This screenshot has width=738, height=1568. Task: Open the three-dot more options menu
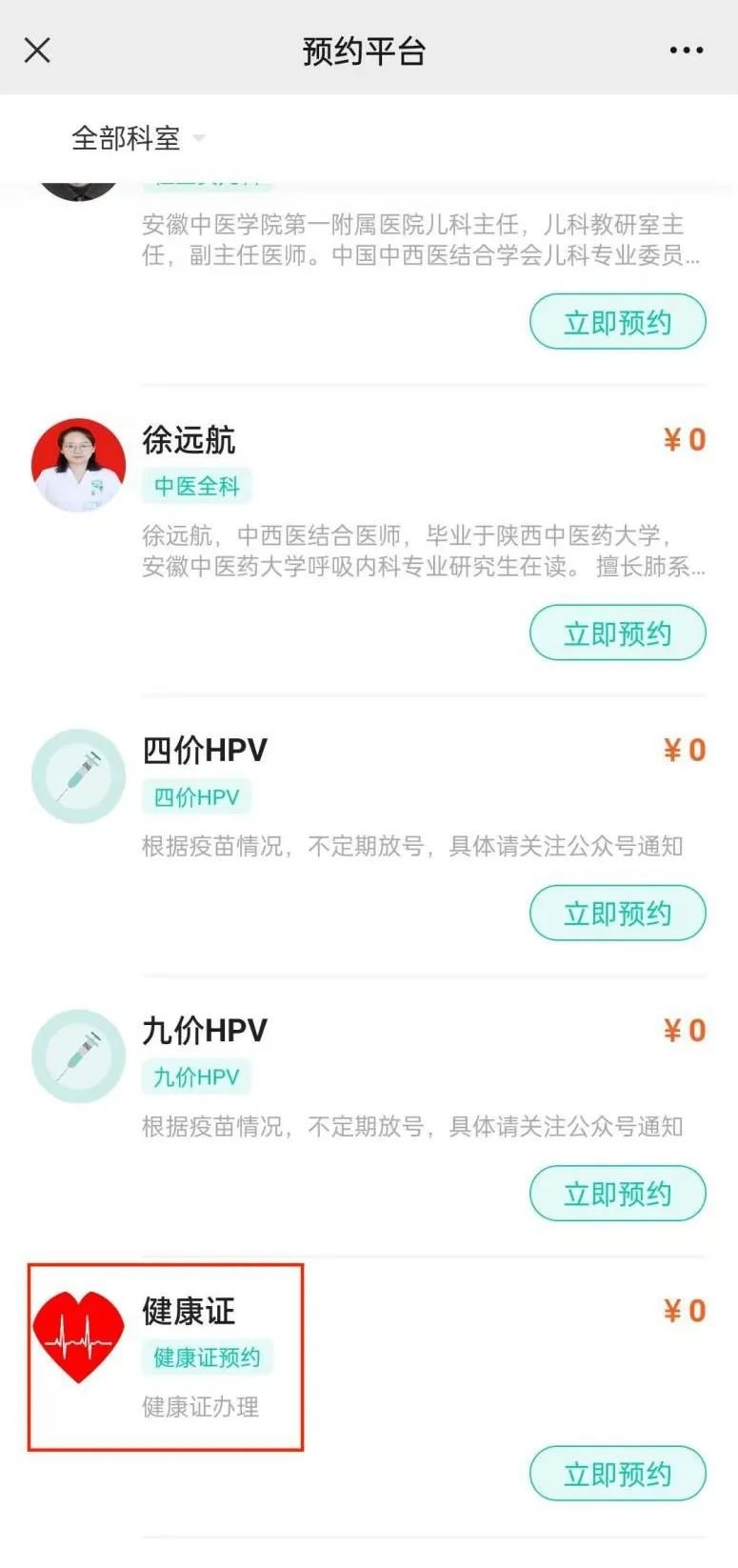tap(686, 50)
